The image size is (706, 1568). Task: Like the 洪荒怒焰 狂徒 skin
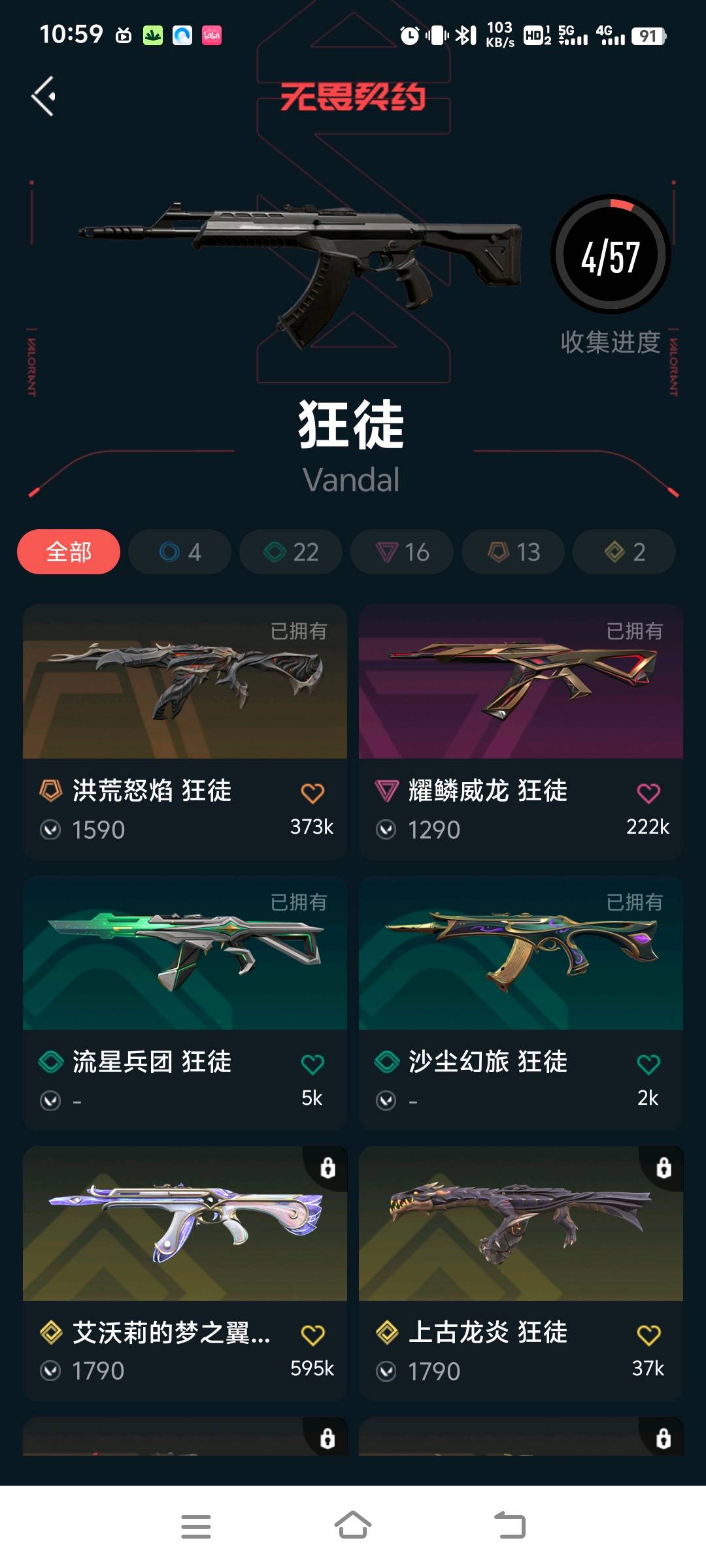click(312, 793)
